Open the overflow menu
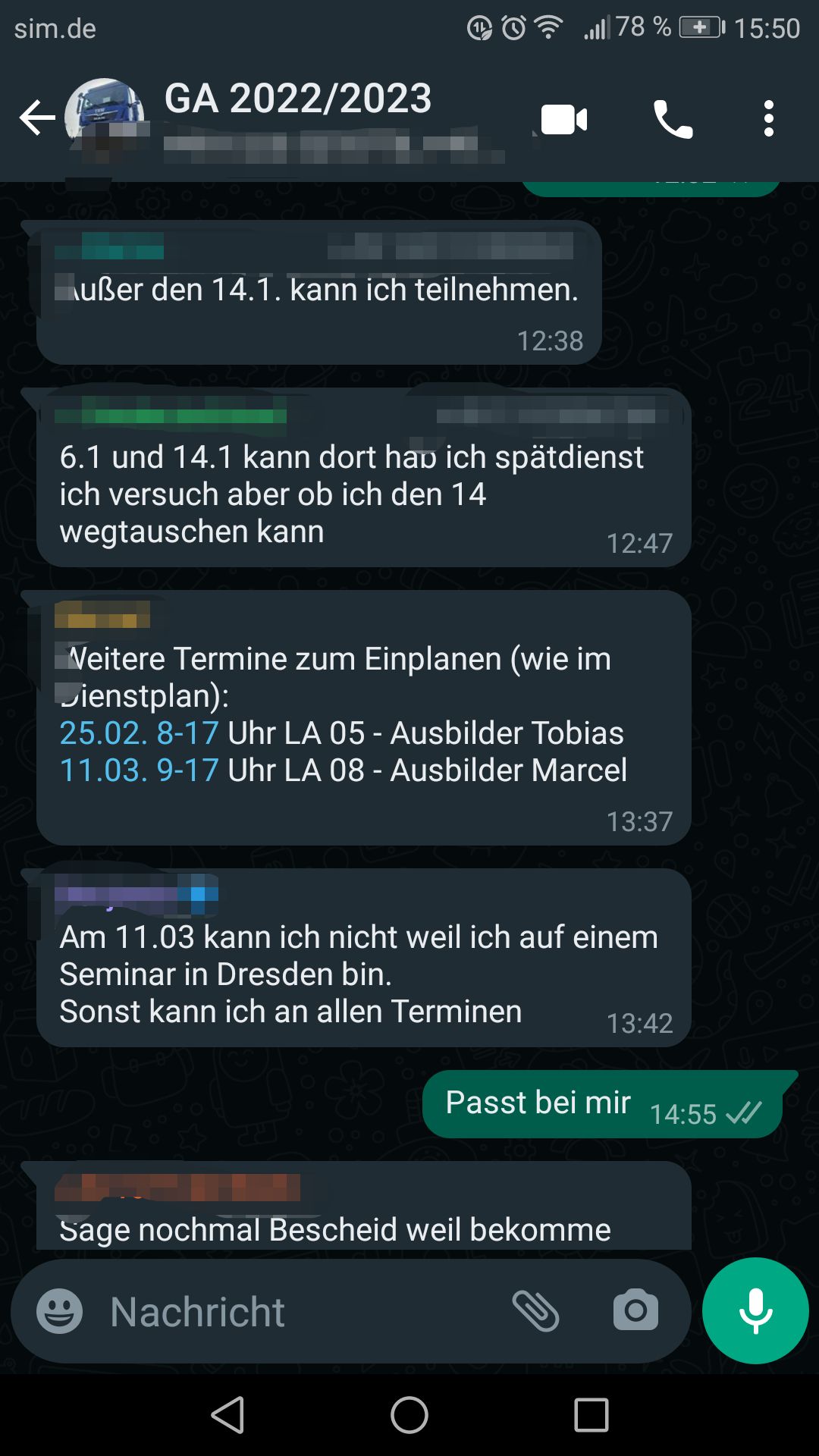Screen dimensions: 819x1456 point(768,119)
